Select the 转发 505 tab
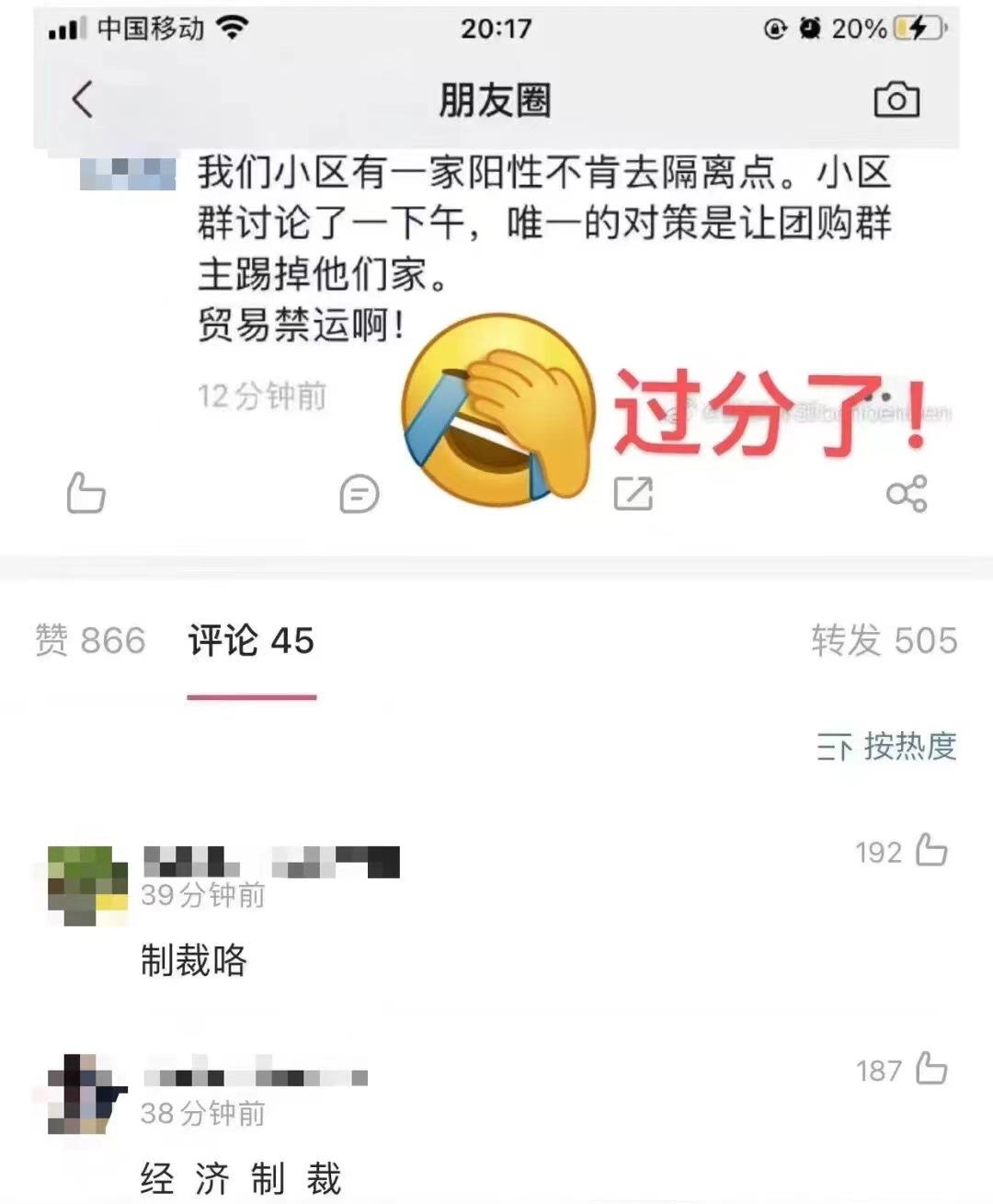The width and height of the screenshot is (993, 1204). [x=885, y=641]
